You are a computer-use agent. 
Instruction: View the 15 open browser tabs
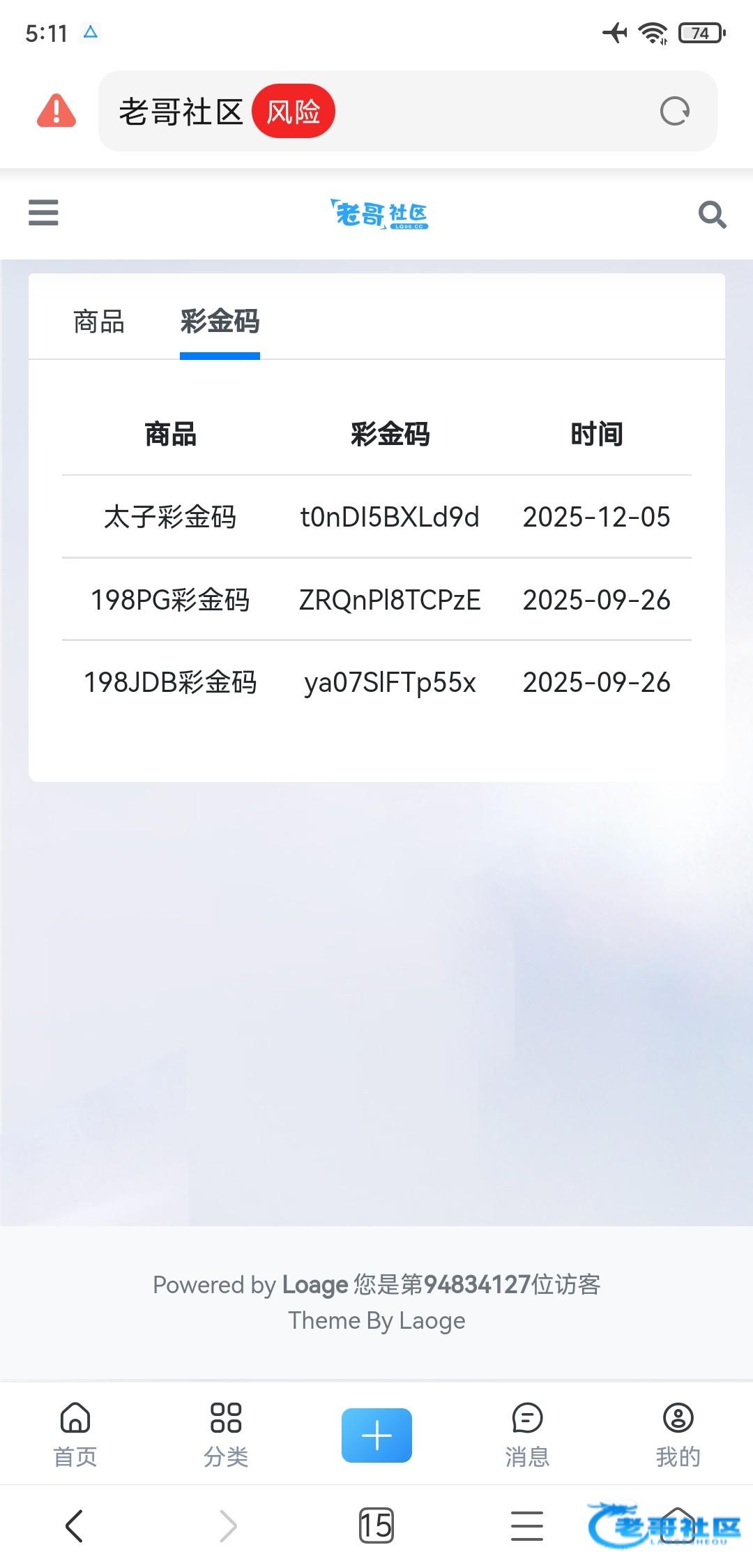pos(376,1525)
